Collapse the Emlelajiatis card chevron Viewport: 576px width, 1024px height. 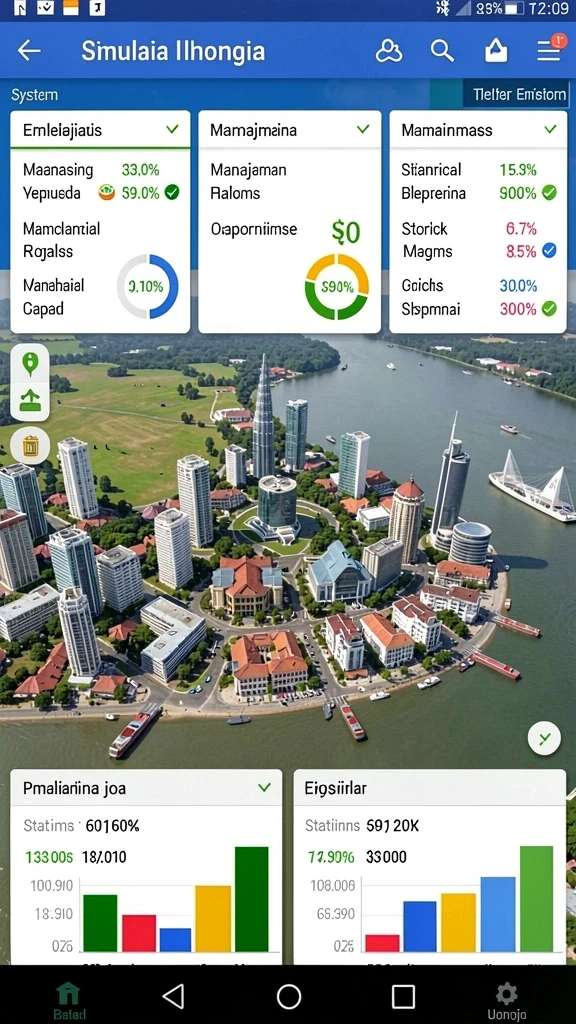172,129
